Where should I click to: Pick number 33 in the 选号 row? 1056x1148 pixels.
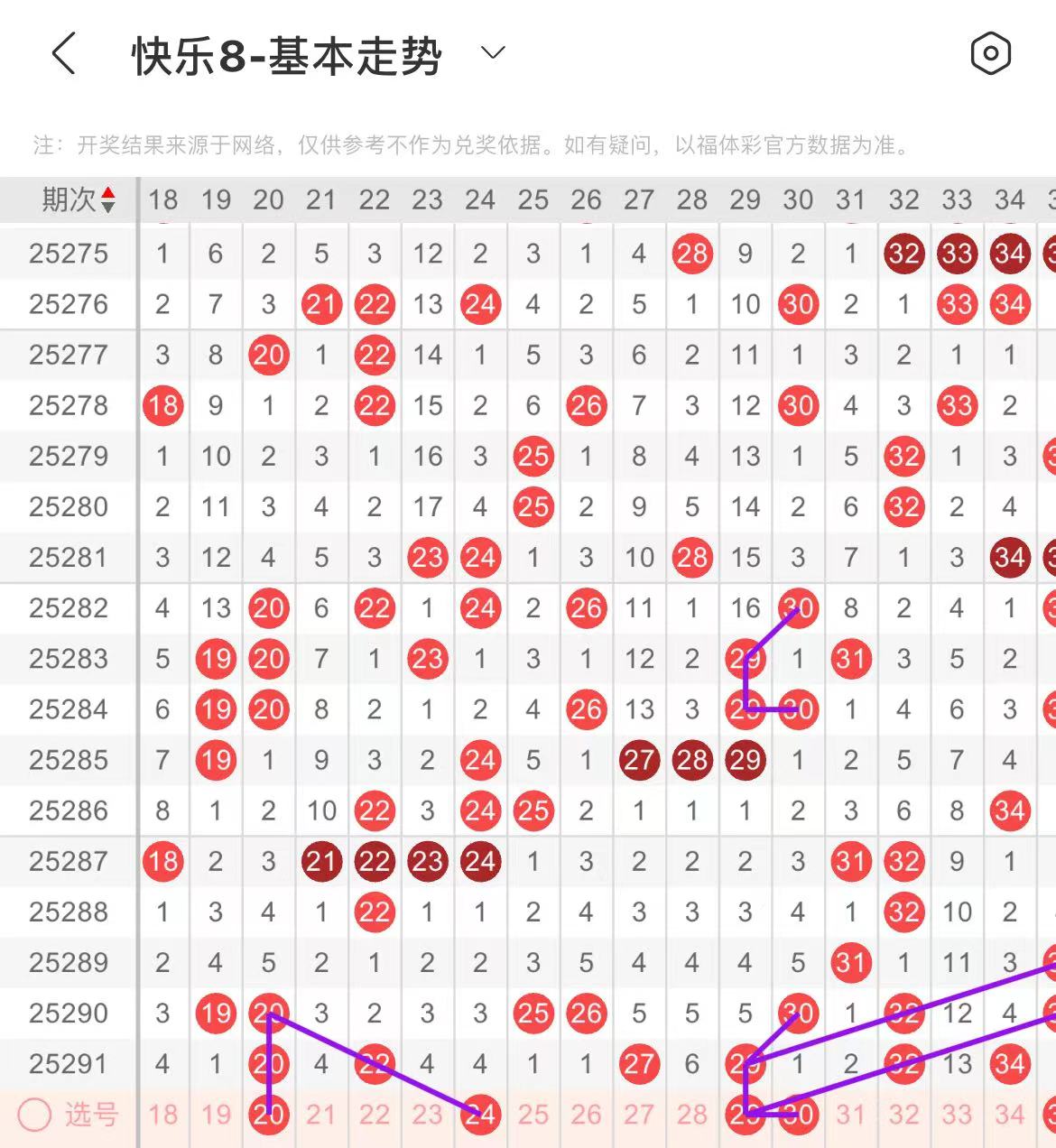(x=957, y=1115)
